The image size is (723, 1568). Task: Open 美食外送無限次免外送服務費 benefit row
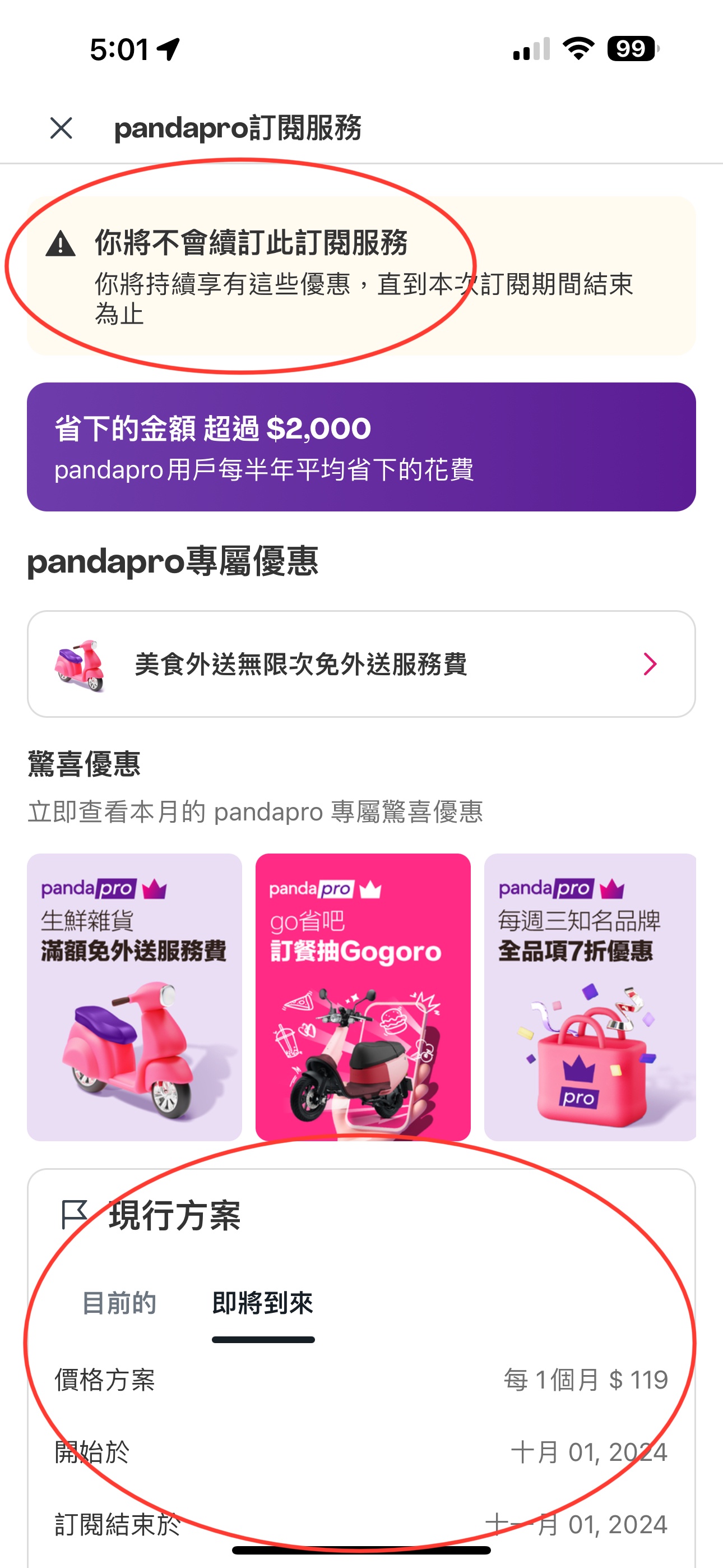[x=361, y=664]
